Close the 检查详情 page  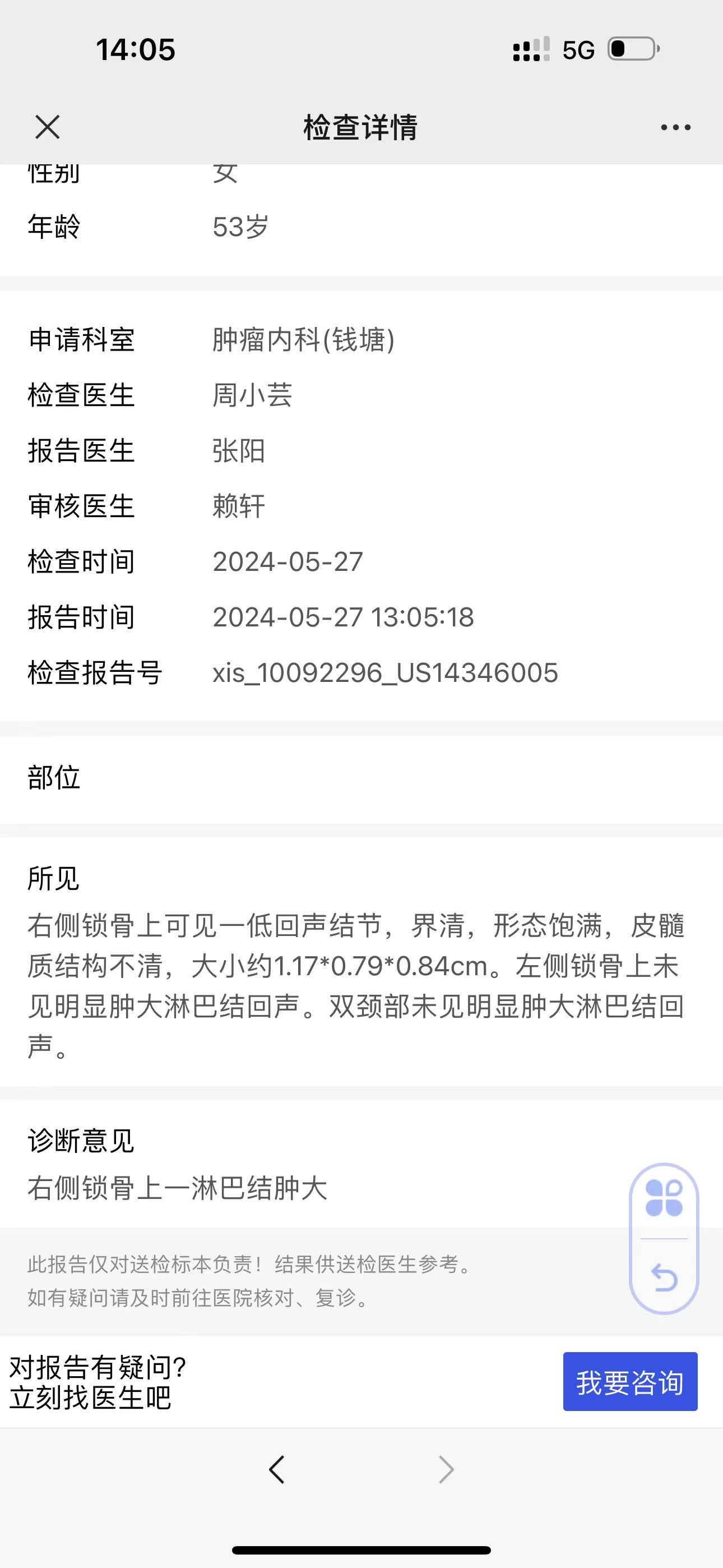pos(47,127)
